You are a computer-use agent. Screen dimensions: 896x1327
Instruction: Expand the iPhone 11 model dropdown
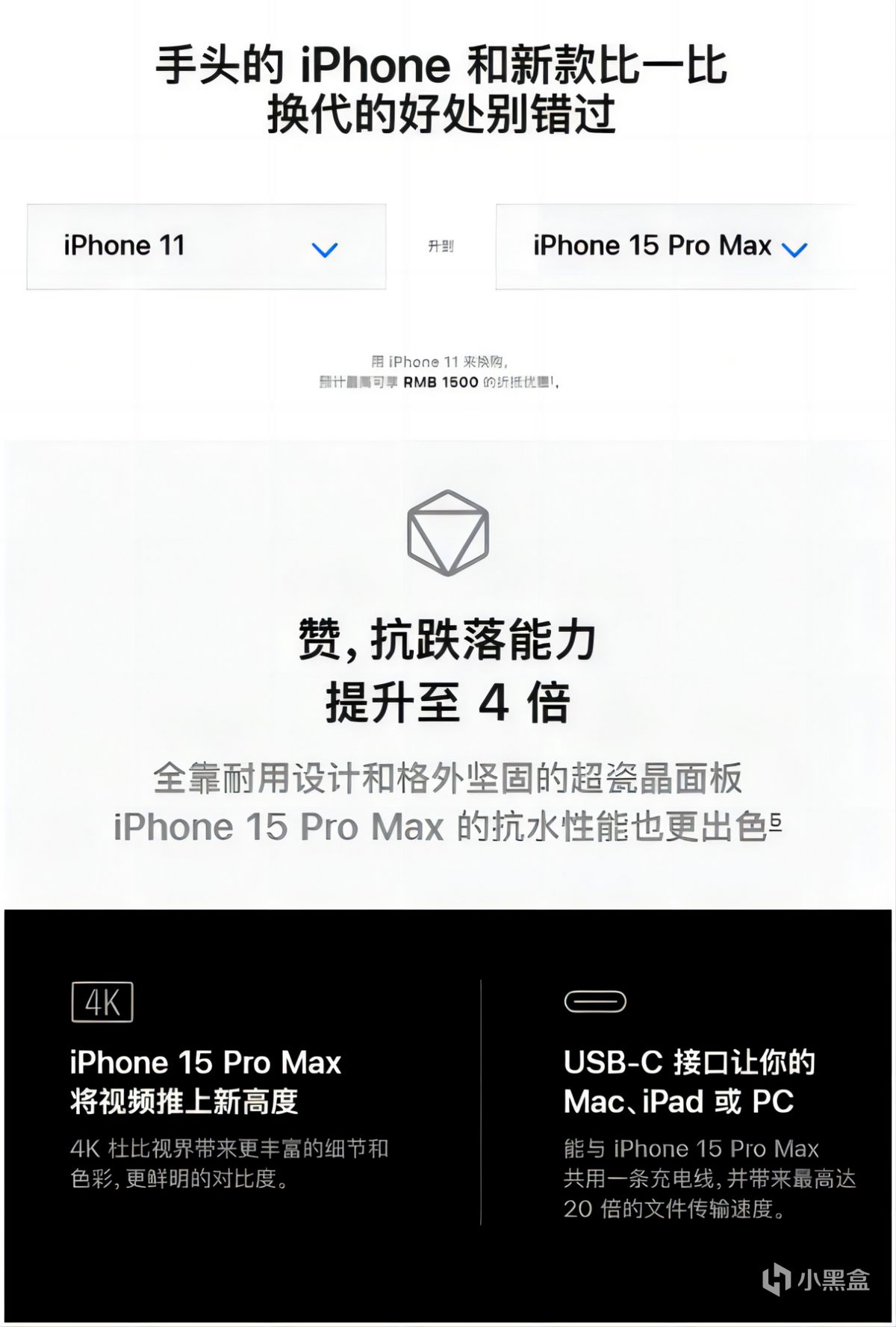206,247
